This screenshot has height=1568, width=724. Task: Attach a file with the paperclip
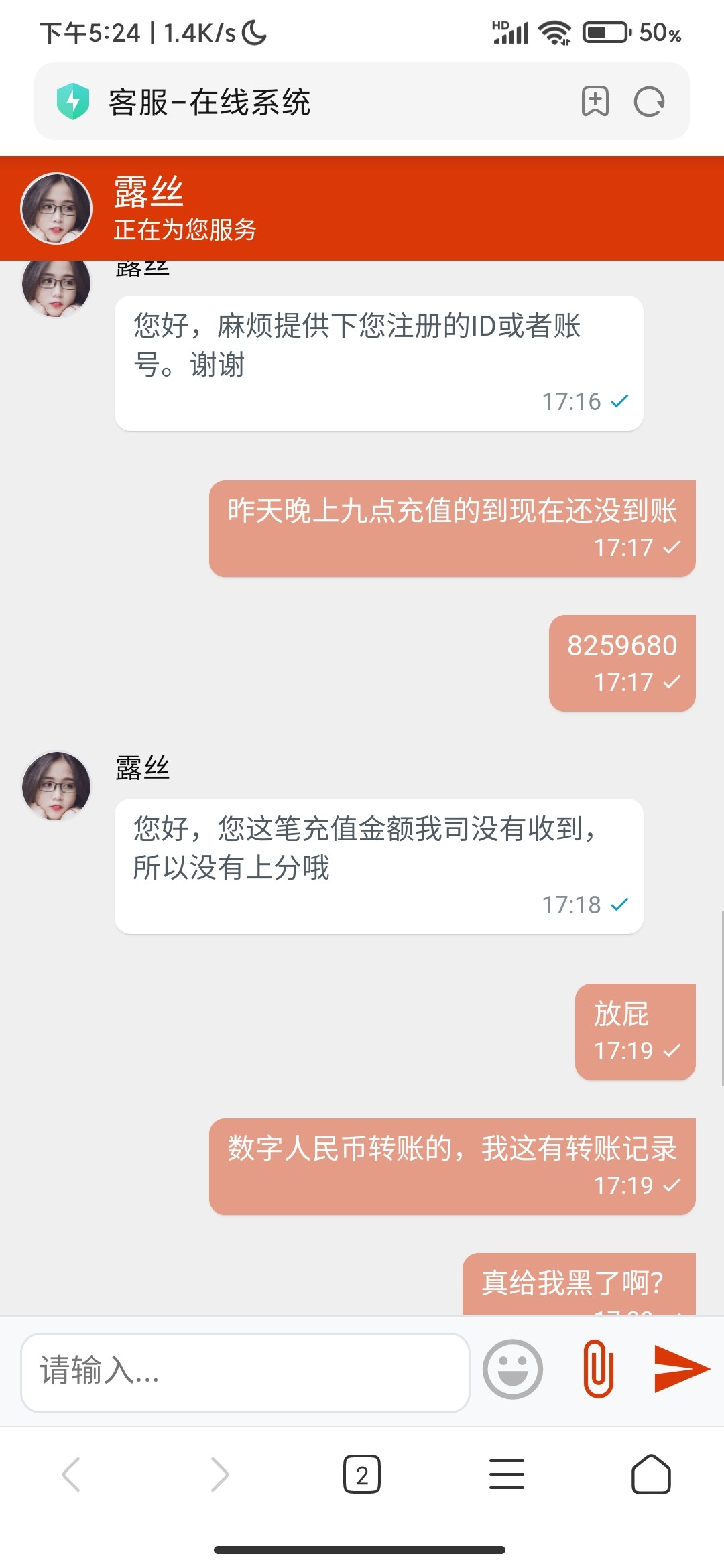point(598,1369)
